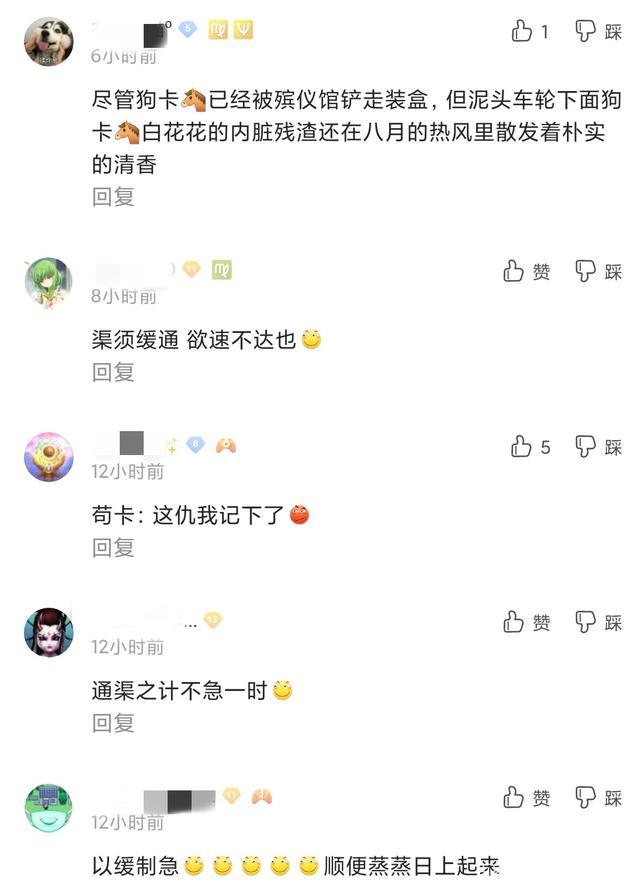Viewport: 640px width, 888px height.
Task: Open the green-haired avatar commenter's profile
Action: 48,282
